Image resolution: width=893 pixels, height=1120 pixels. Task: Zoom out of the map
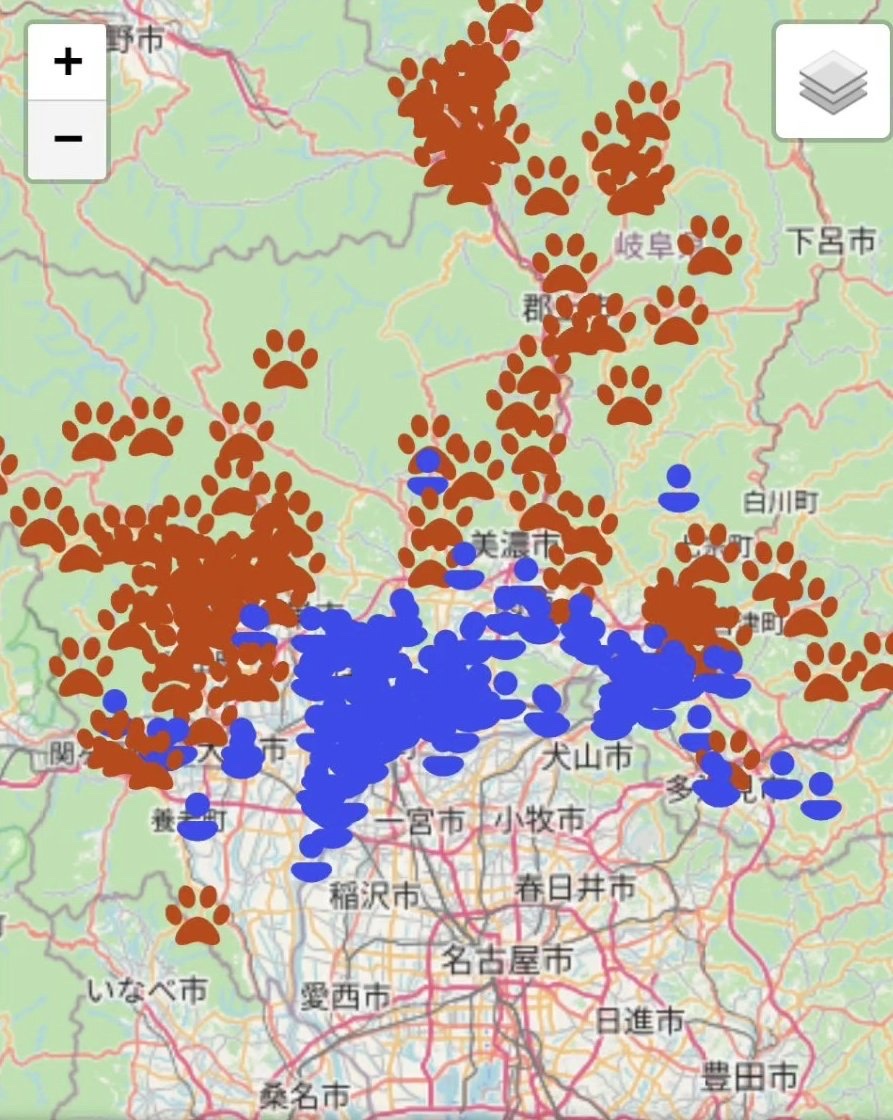point(67,138)
